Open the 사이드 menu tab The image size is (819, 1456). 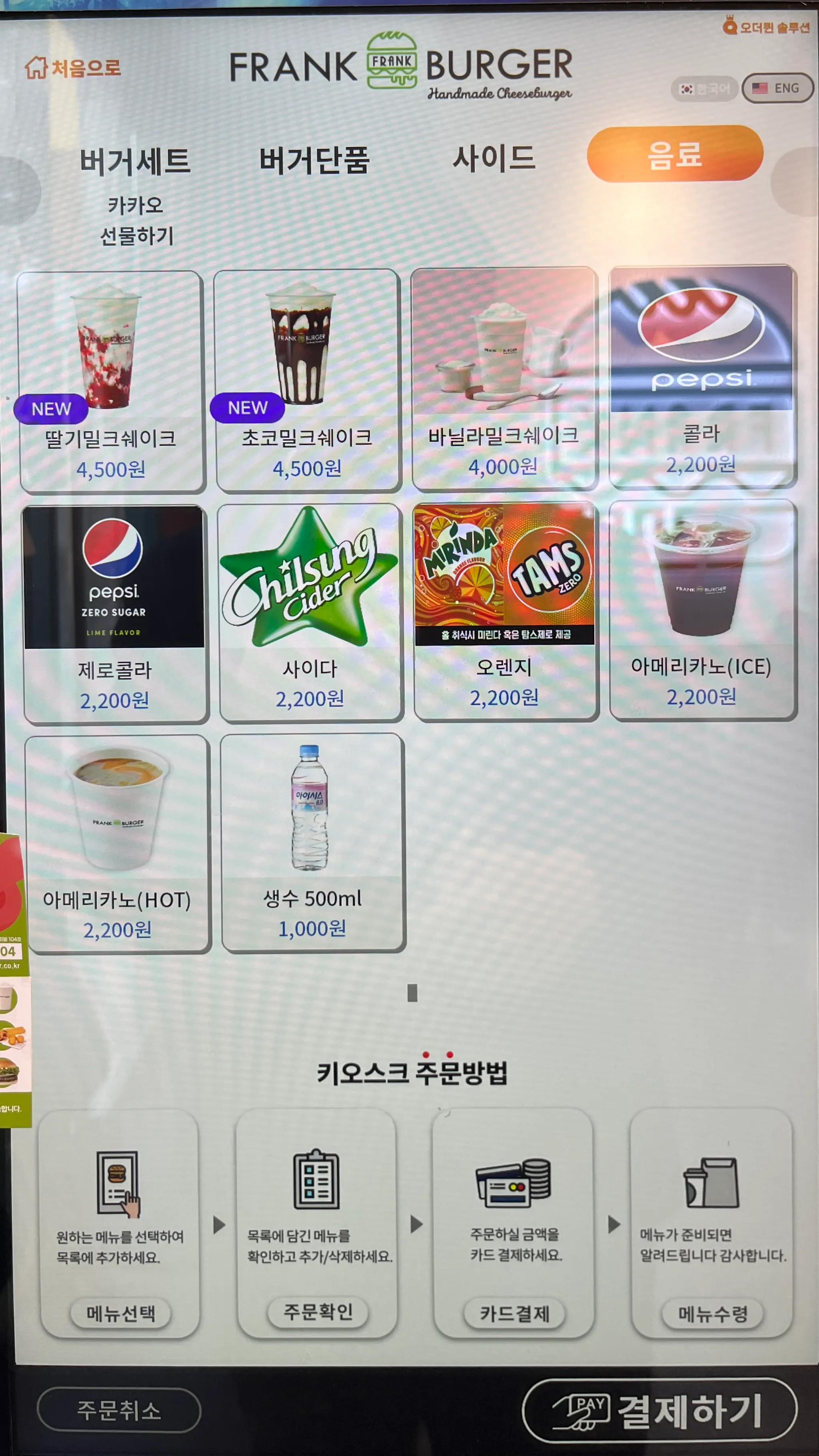[x=493, y=158]
